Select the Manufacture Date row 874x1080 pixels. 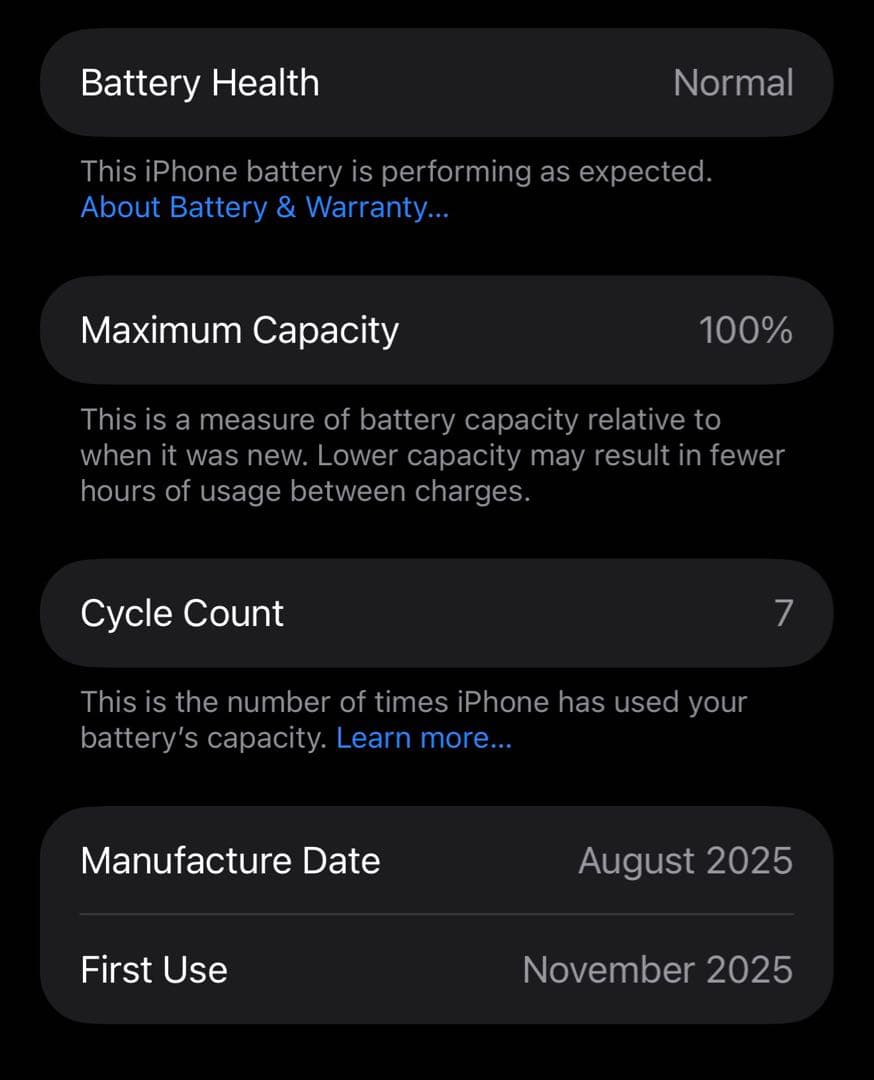pyautogui.click(x=437, y=860)
